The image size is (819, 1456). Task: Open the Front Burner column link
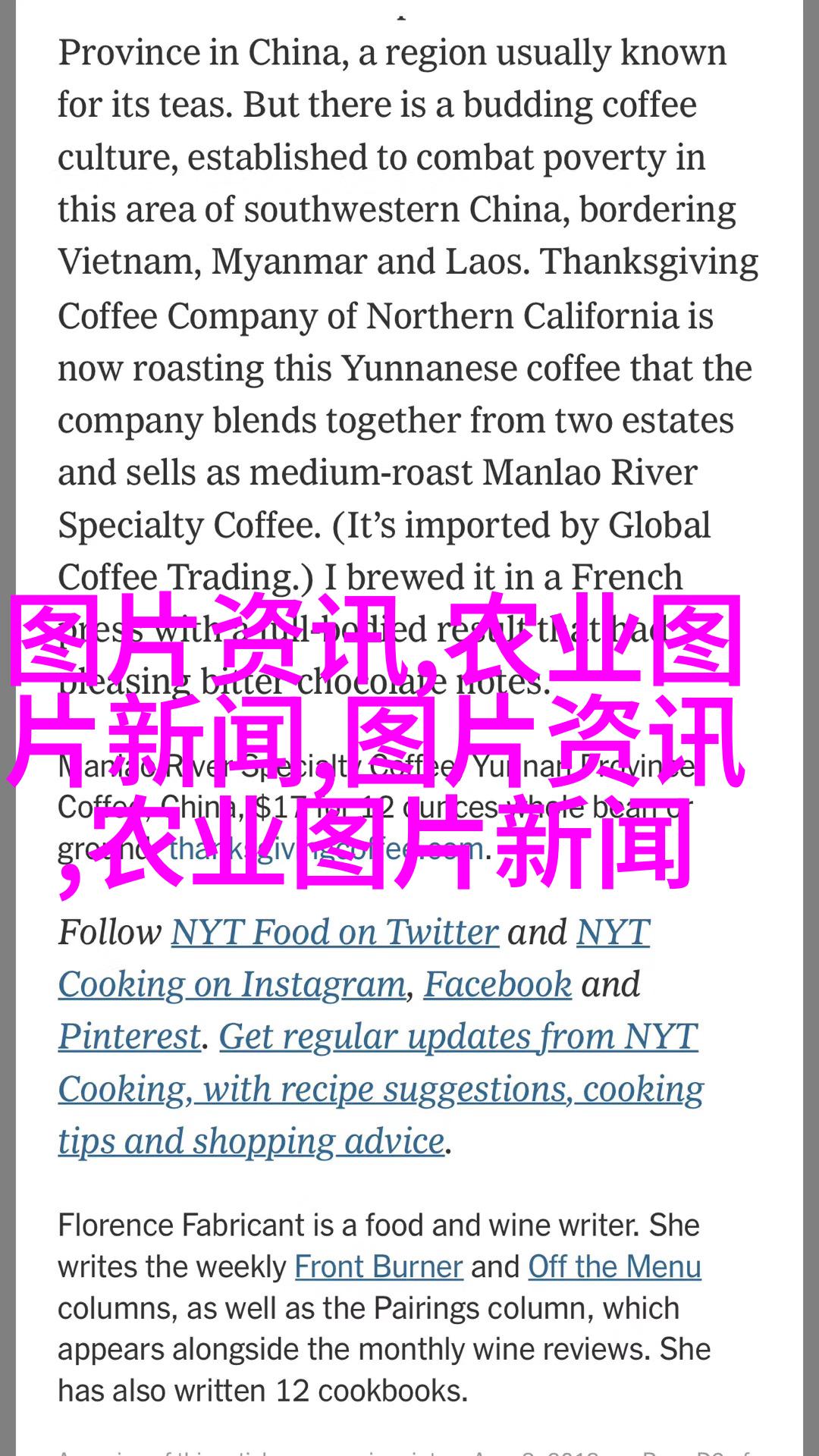[x=379, y=1267]
